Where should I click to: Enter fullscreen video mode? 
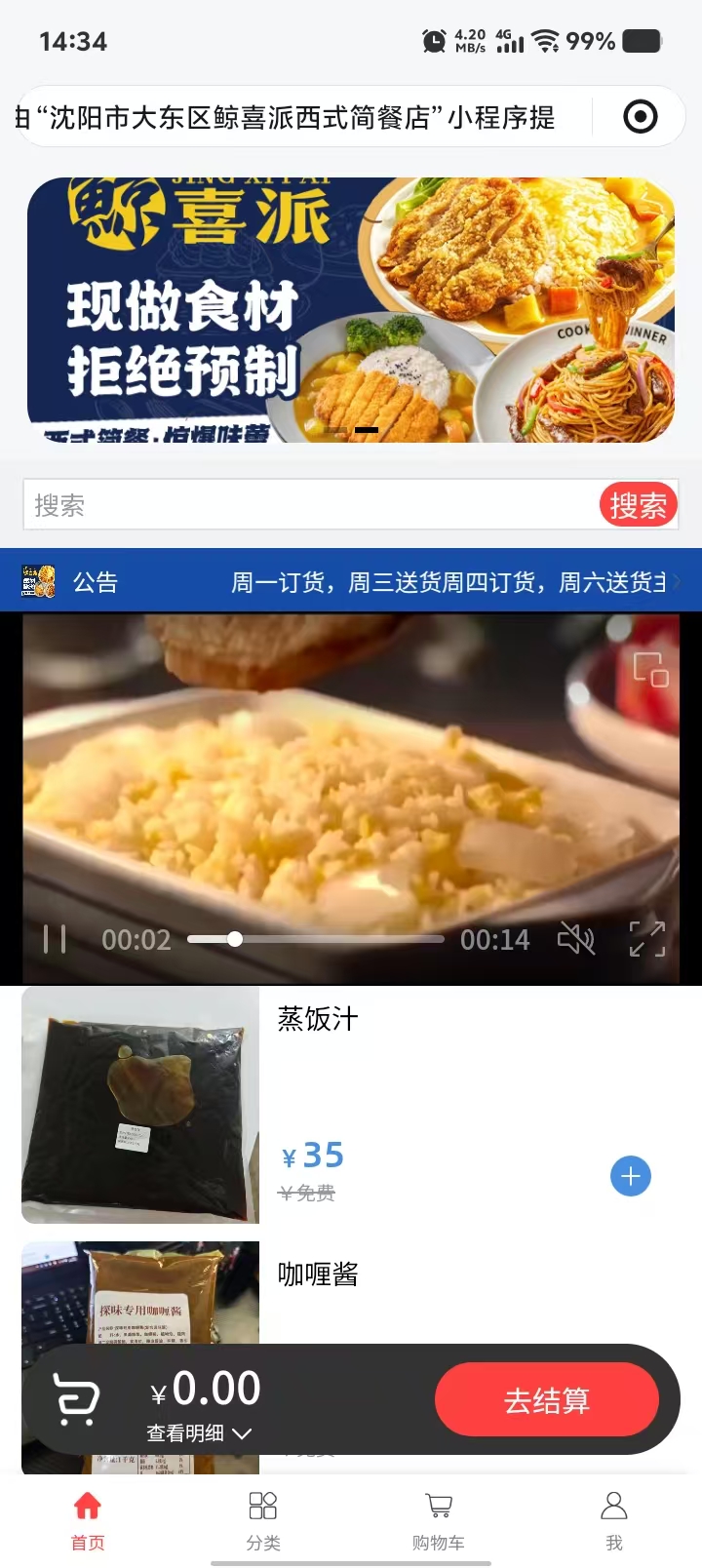[x=647, y=939]
